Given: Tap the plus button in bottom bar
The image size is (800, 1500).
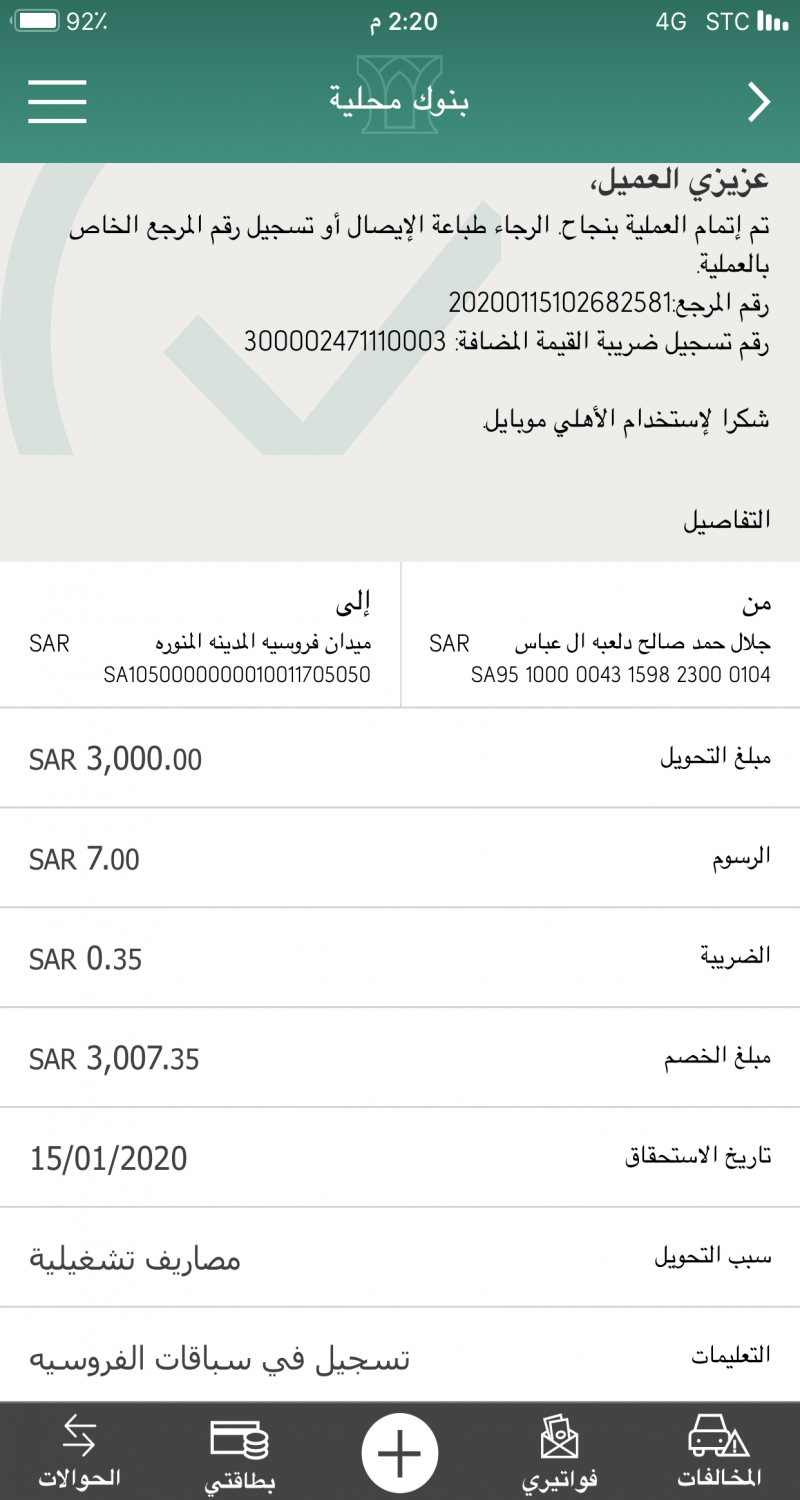Looking at the screenshot, I should (400, 1452).
